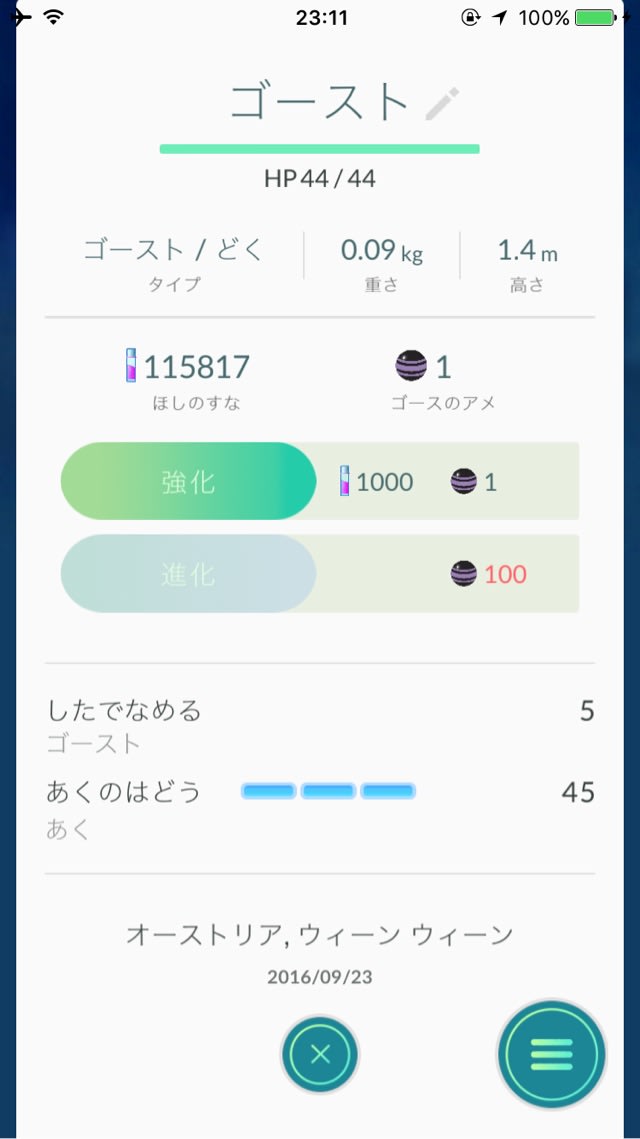Screen dimensions: 640x1139
Task: Close the Pokémon detail screen
Action: (320, 1054)
